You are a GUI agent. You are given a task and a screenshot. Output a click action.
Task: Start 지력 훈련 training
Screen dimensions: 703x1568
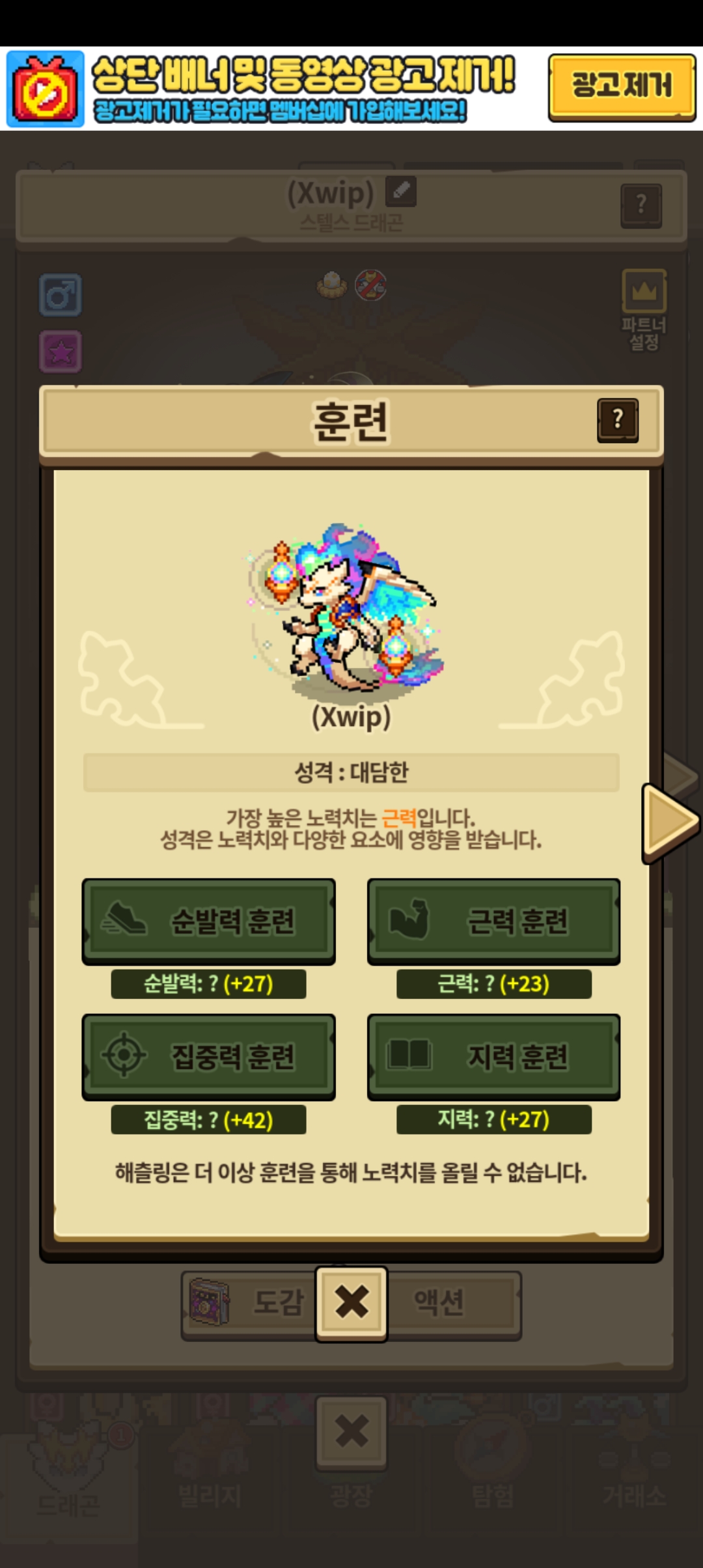[493, 1056]
